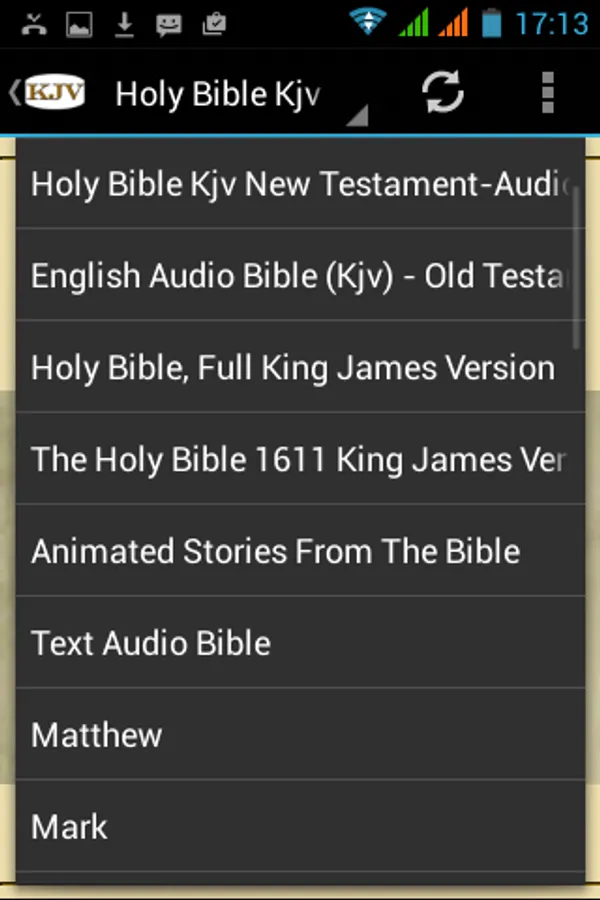Choose Text Audio Bible
Screen dimensions: 600x900
300,643
